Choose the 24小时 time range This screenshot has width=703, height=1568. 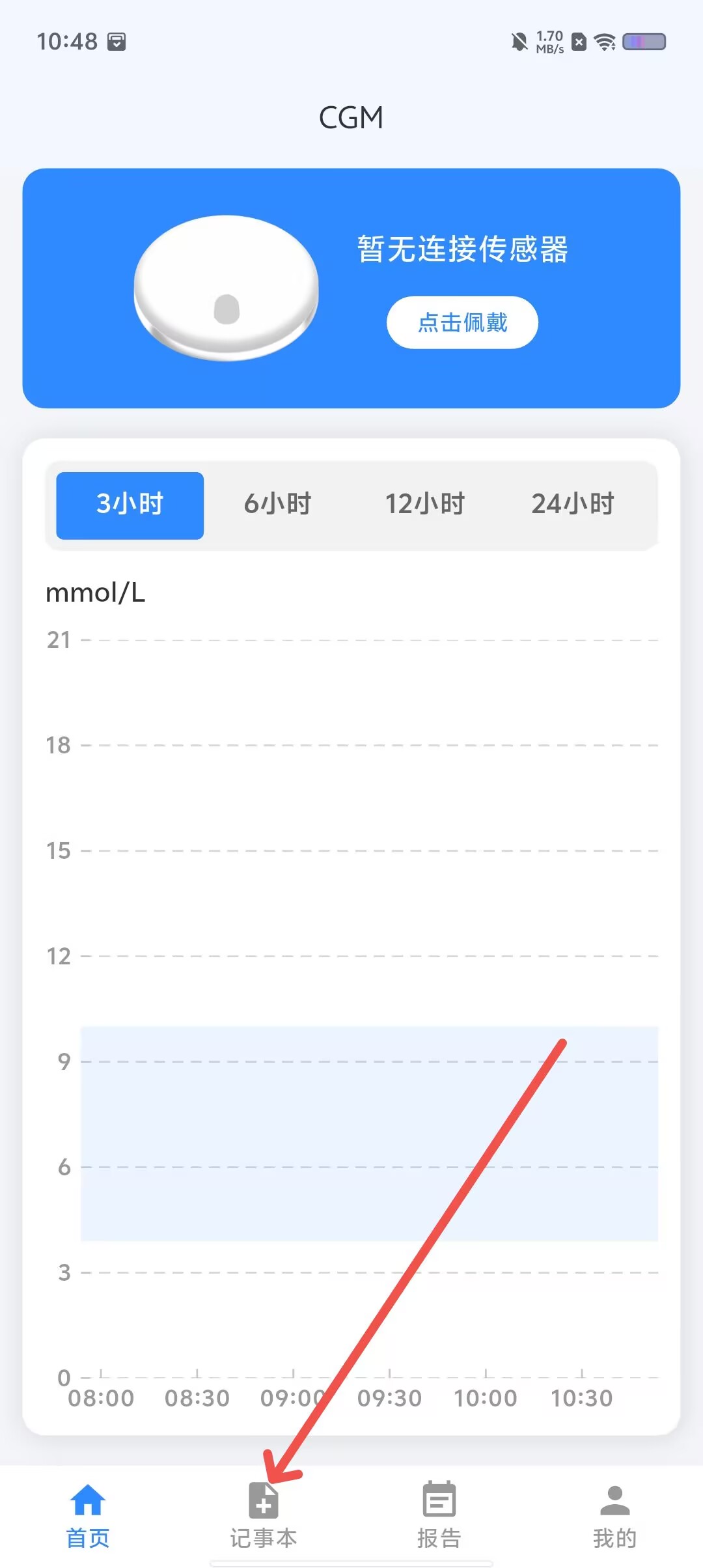(573, 505)
